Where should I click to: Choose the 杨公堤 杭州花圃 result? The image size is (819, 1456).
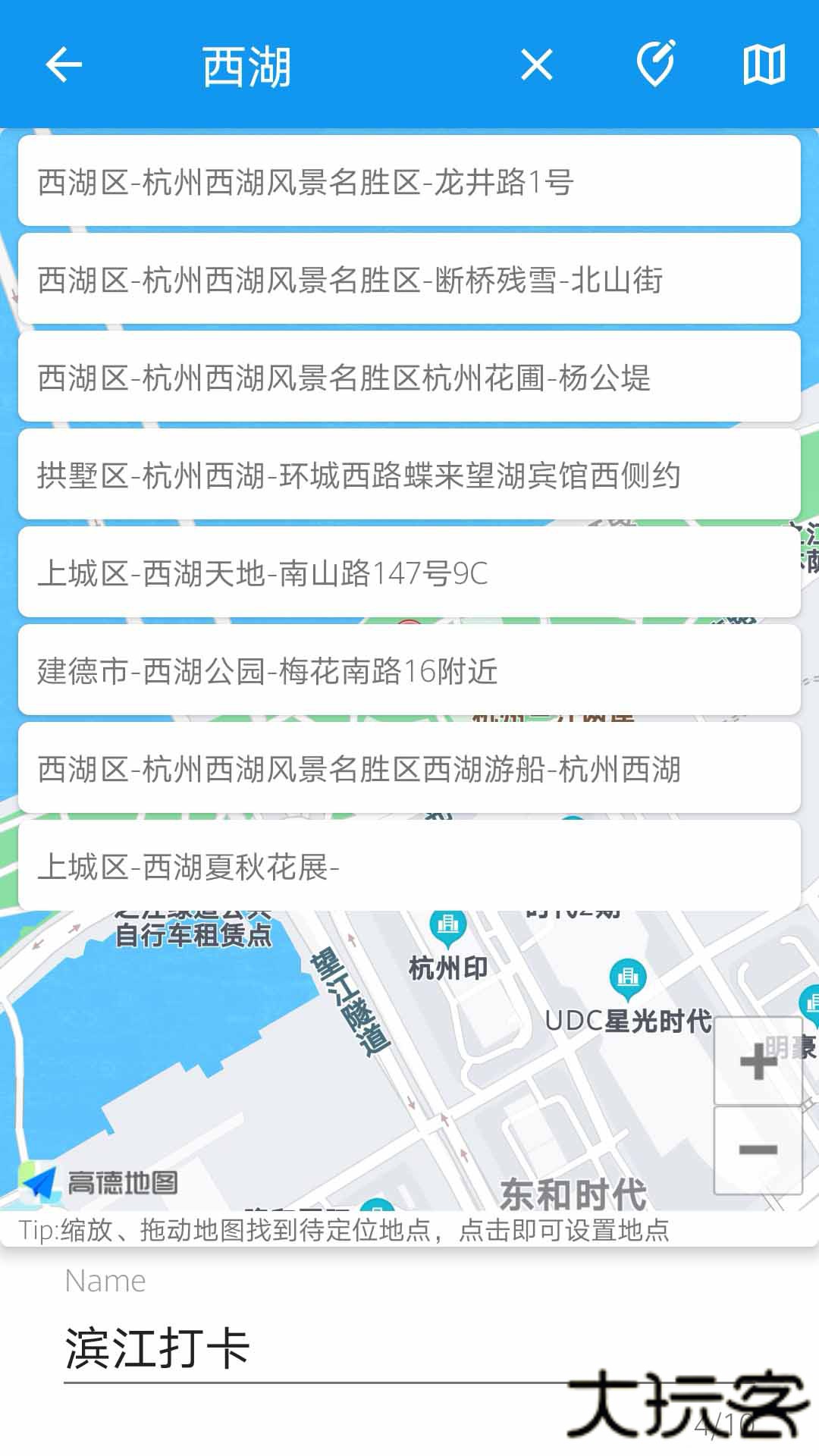pyautogui.click(x=409, y=377)
